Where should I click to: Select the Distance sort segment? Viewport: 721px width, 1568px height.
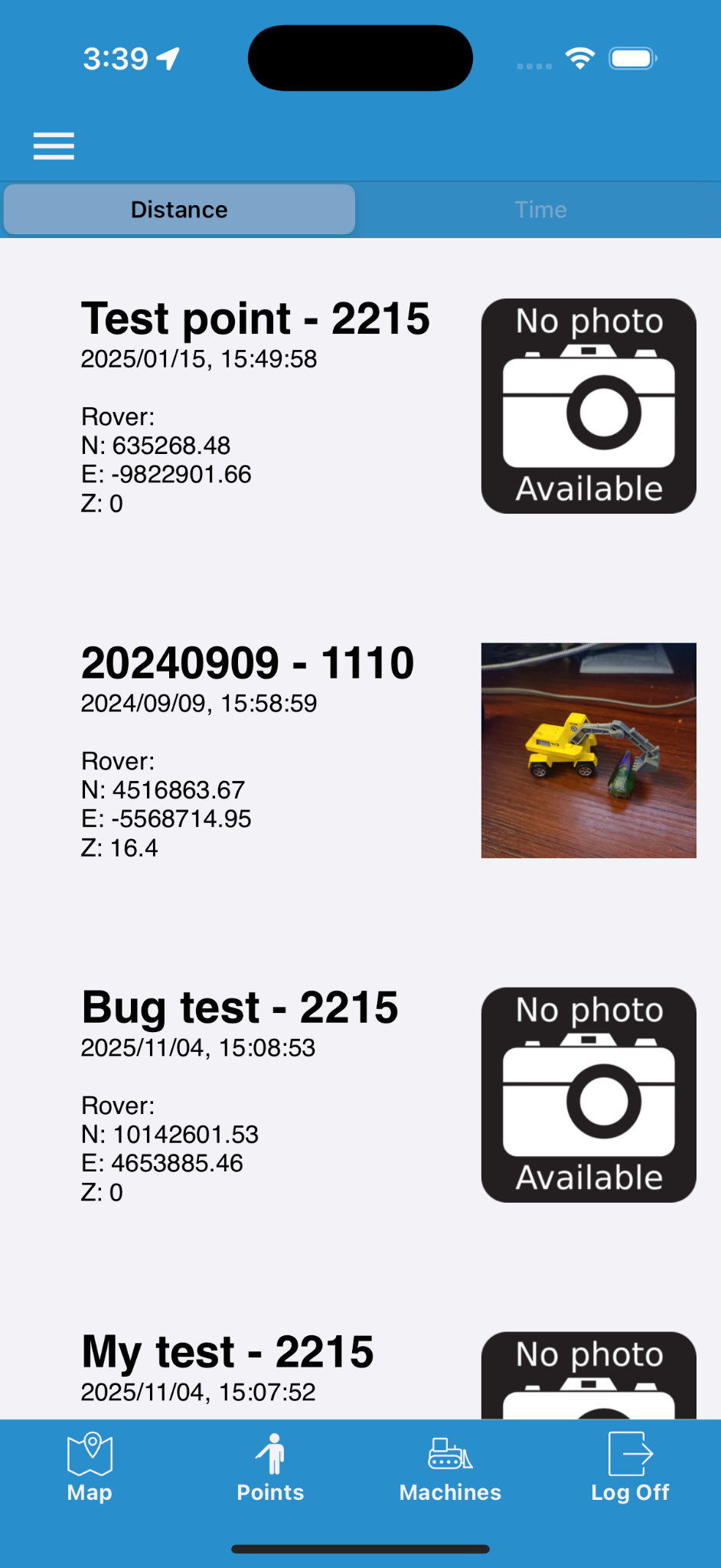pyautogui.click(x=179, y=210)
